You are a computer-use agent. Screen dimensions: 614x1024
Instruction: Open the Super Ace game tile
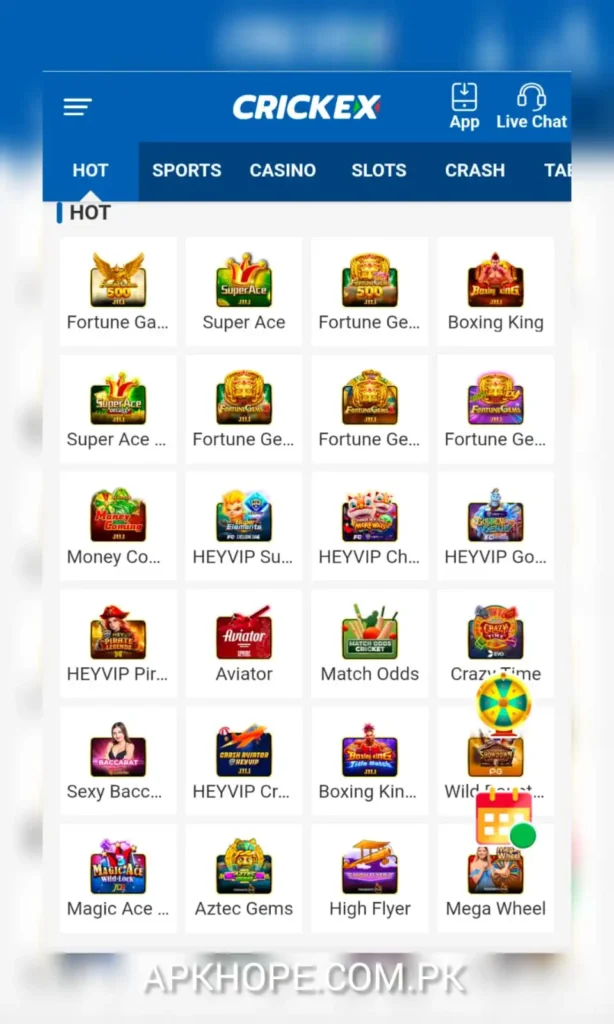coord(244,291)
